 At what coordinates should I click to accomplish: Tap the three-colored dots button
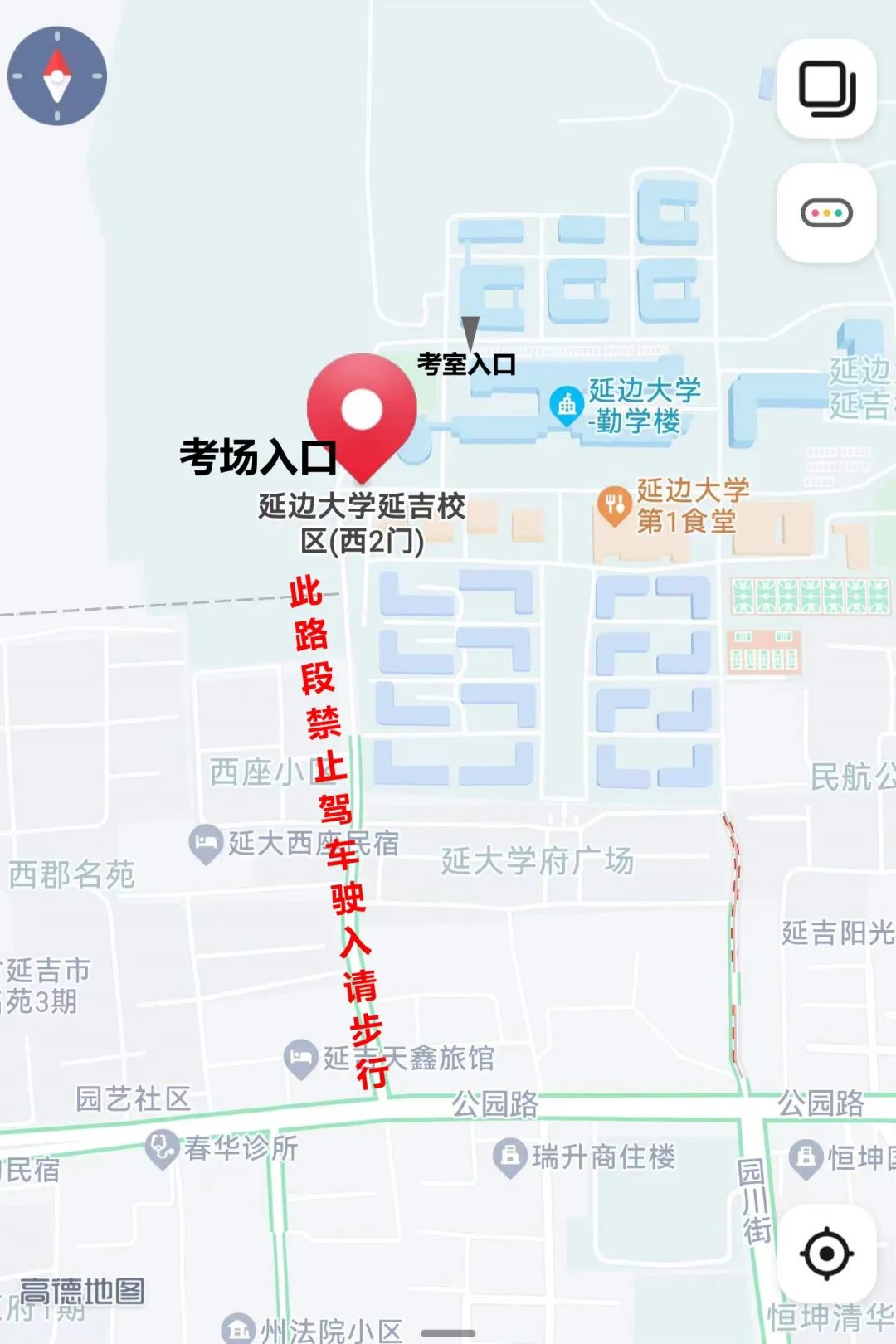(x=826, y=213)
